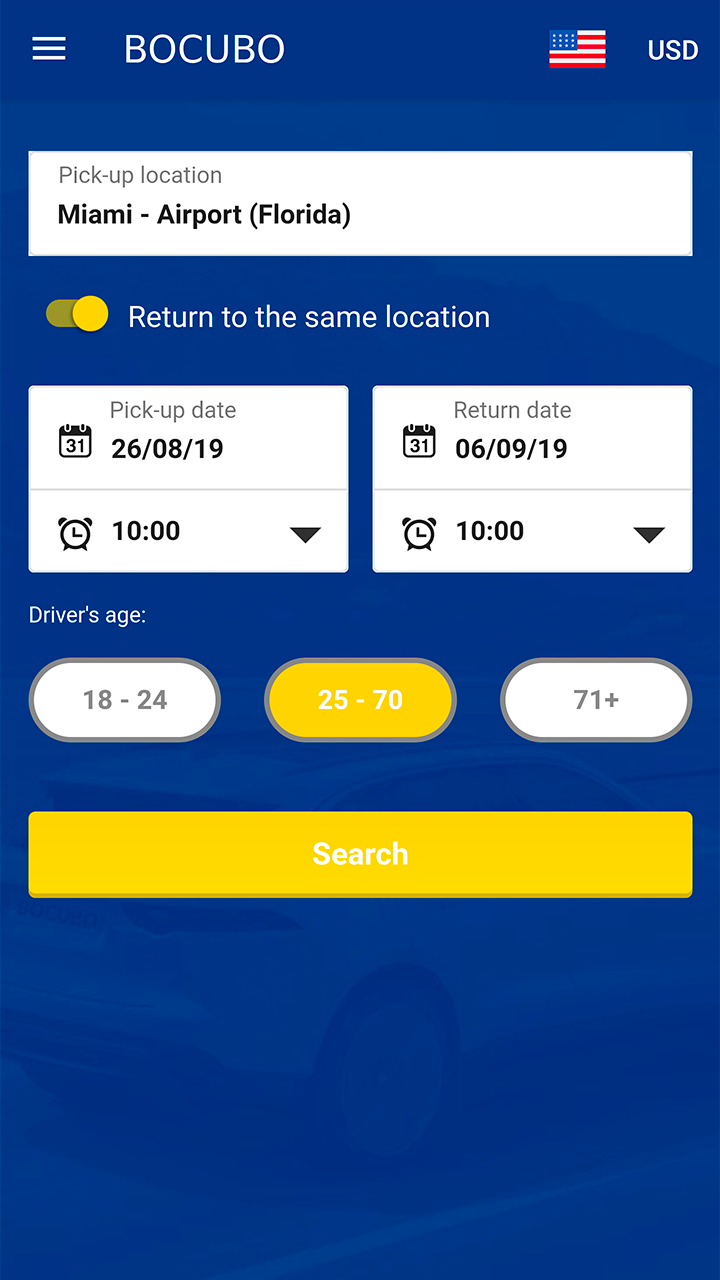Toggle Return to the same location
This screenshot has height=1280, width=720.
[x=78, y=314]
